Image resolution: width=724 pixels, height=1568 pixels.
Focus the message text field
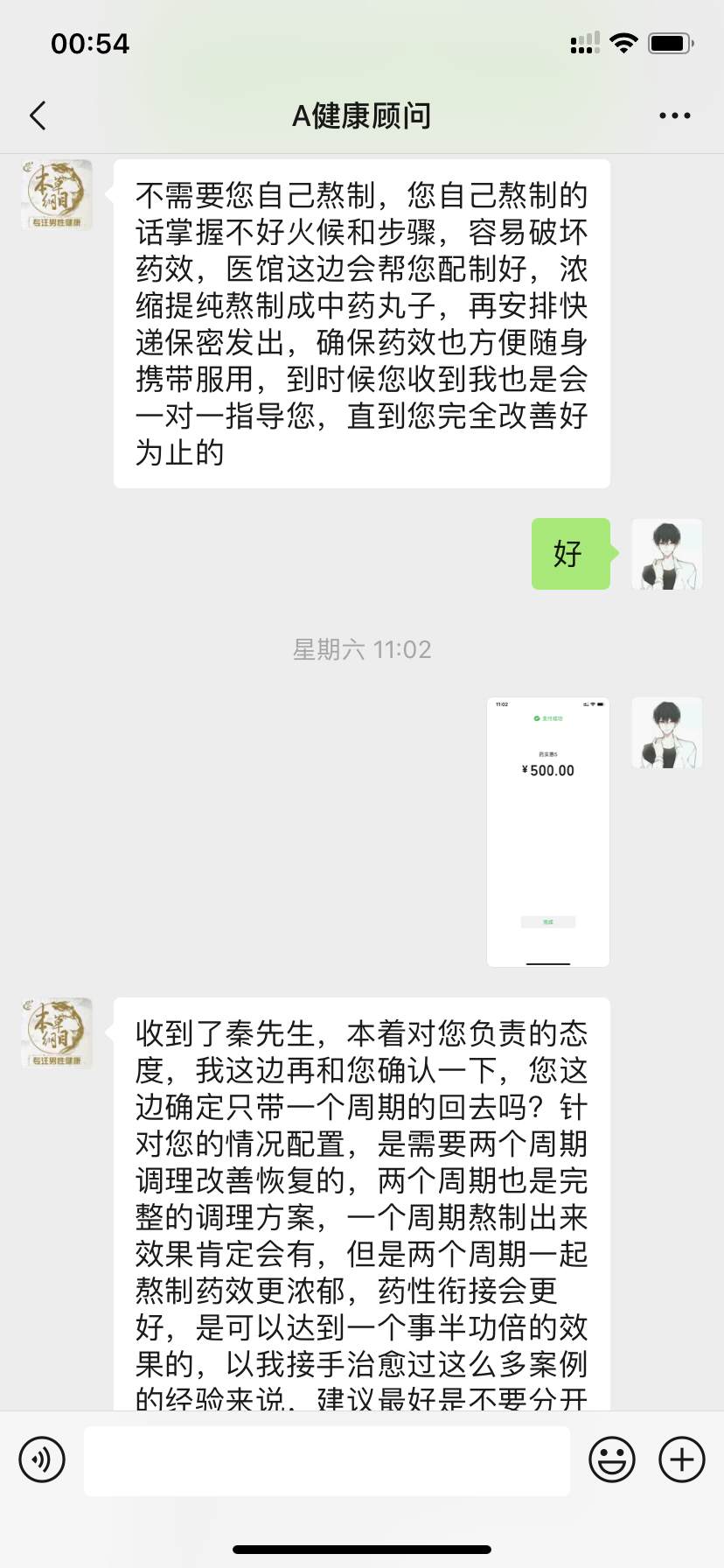coord(327,1460)
